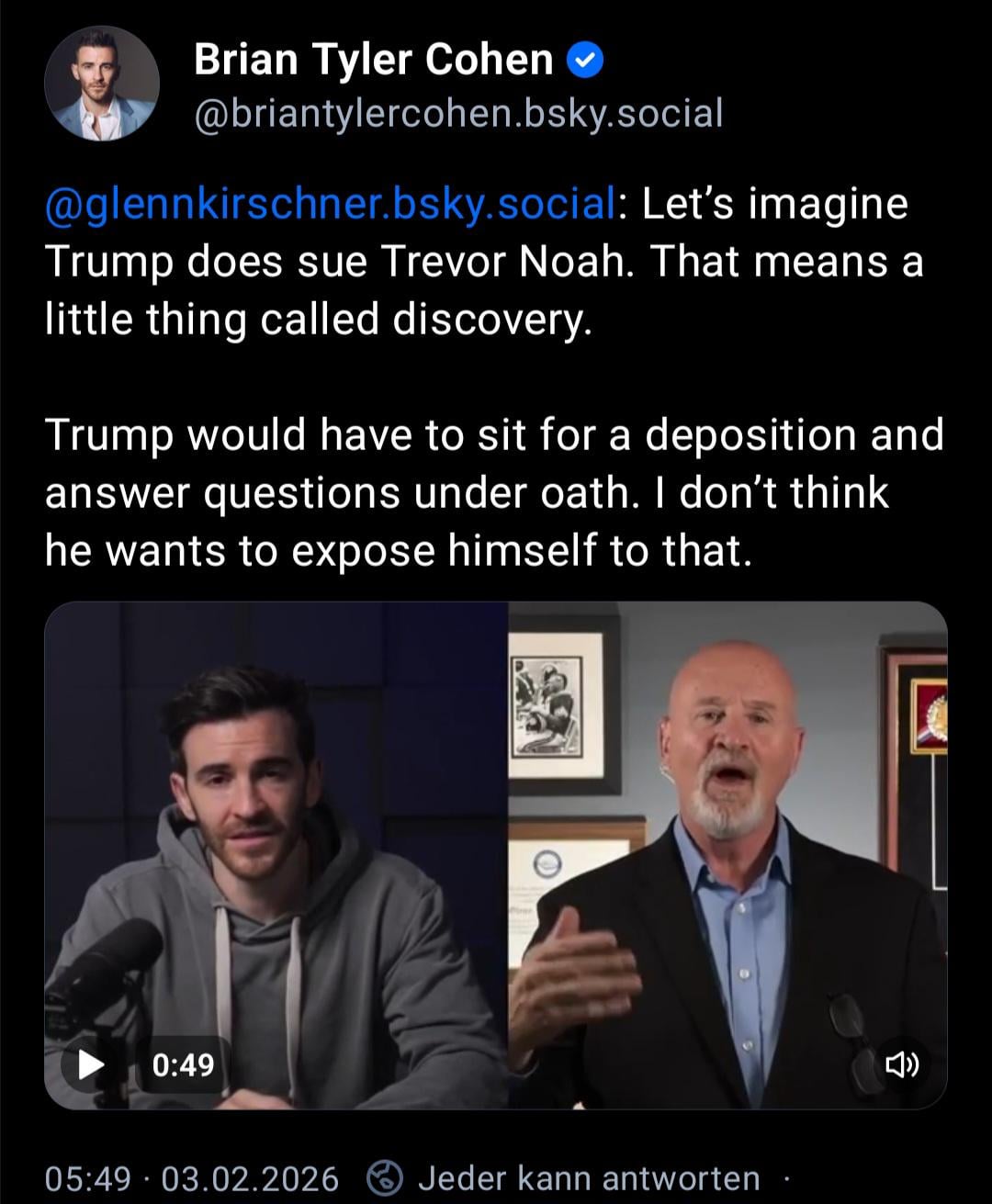
Task: Unmute the video sound
Action: click(x=901, y=1064)
